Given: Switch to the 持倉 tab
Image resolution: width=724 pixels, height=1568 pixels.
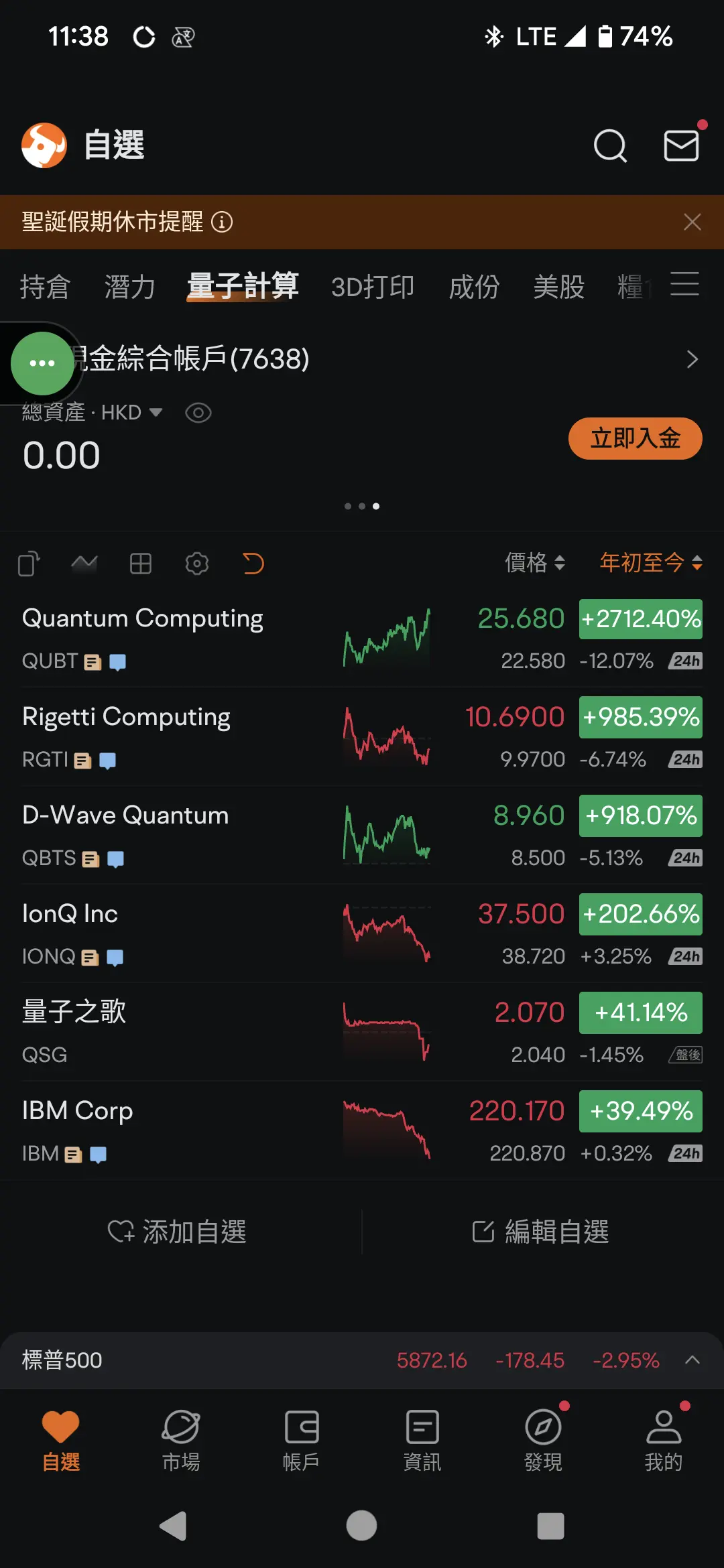Looking at the screenshot, I should [x=45, y=287].
